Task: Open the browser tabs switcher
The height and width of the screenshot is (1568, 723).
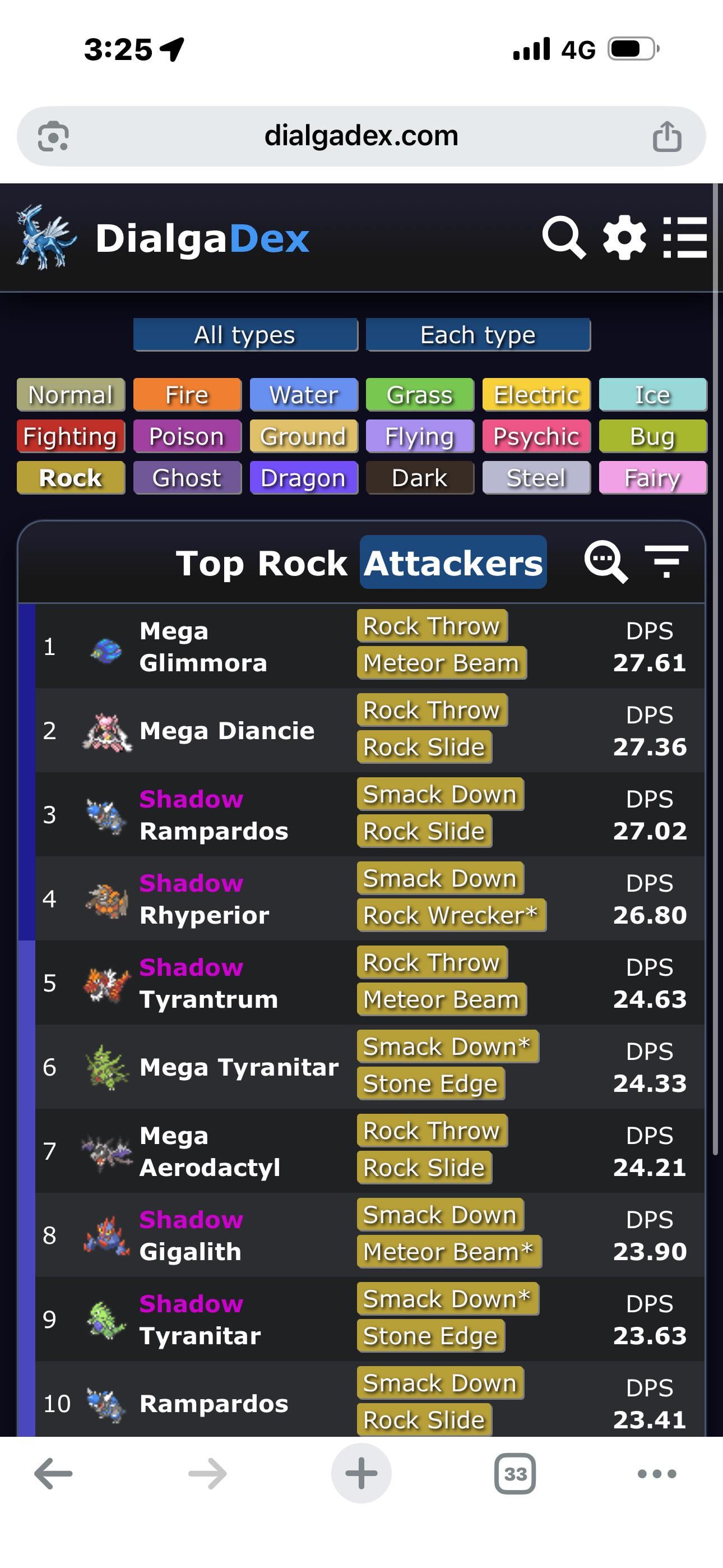Action: [x=515, y=1474]
